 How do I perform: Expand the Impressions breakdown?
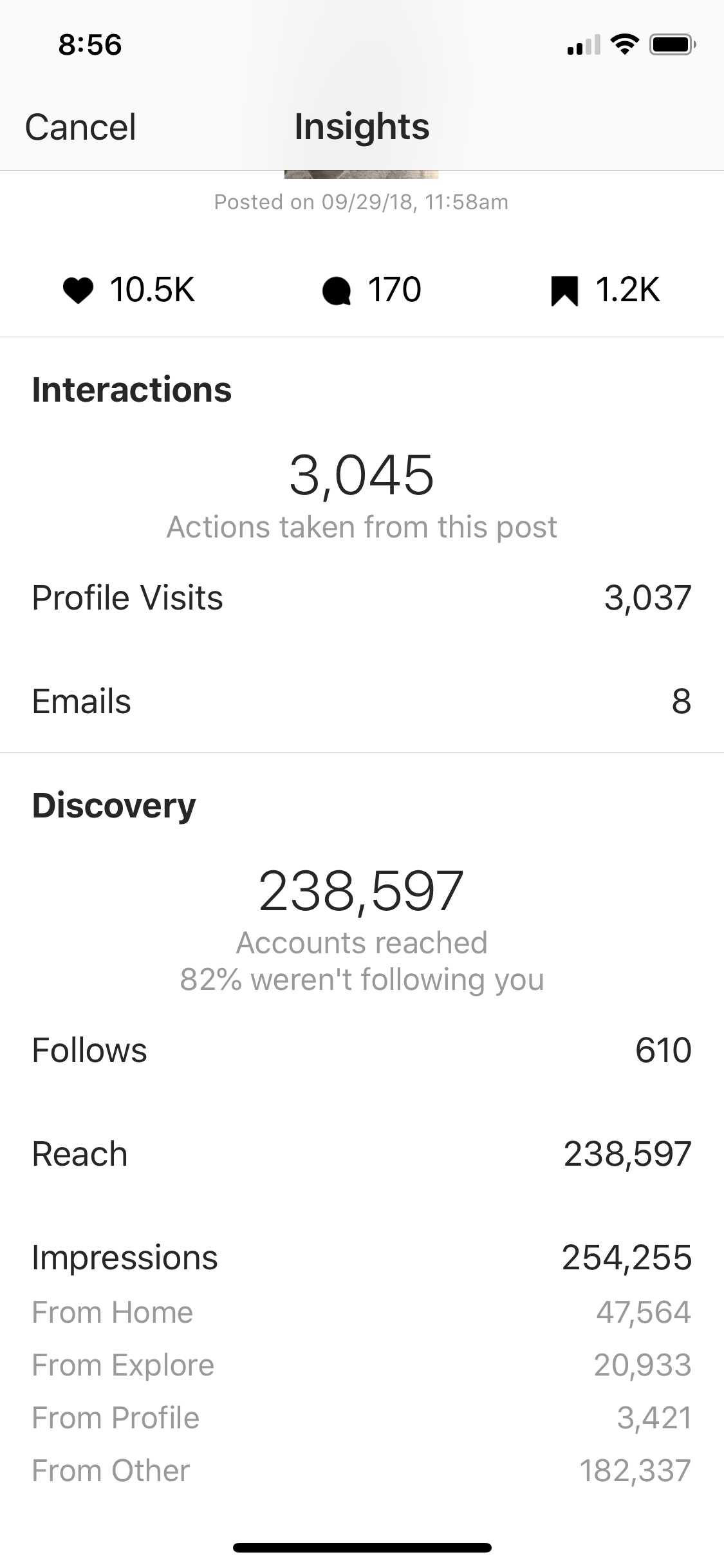pyautogui.click(x=362, y=1256)
